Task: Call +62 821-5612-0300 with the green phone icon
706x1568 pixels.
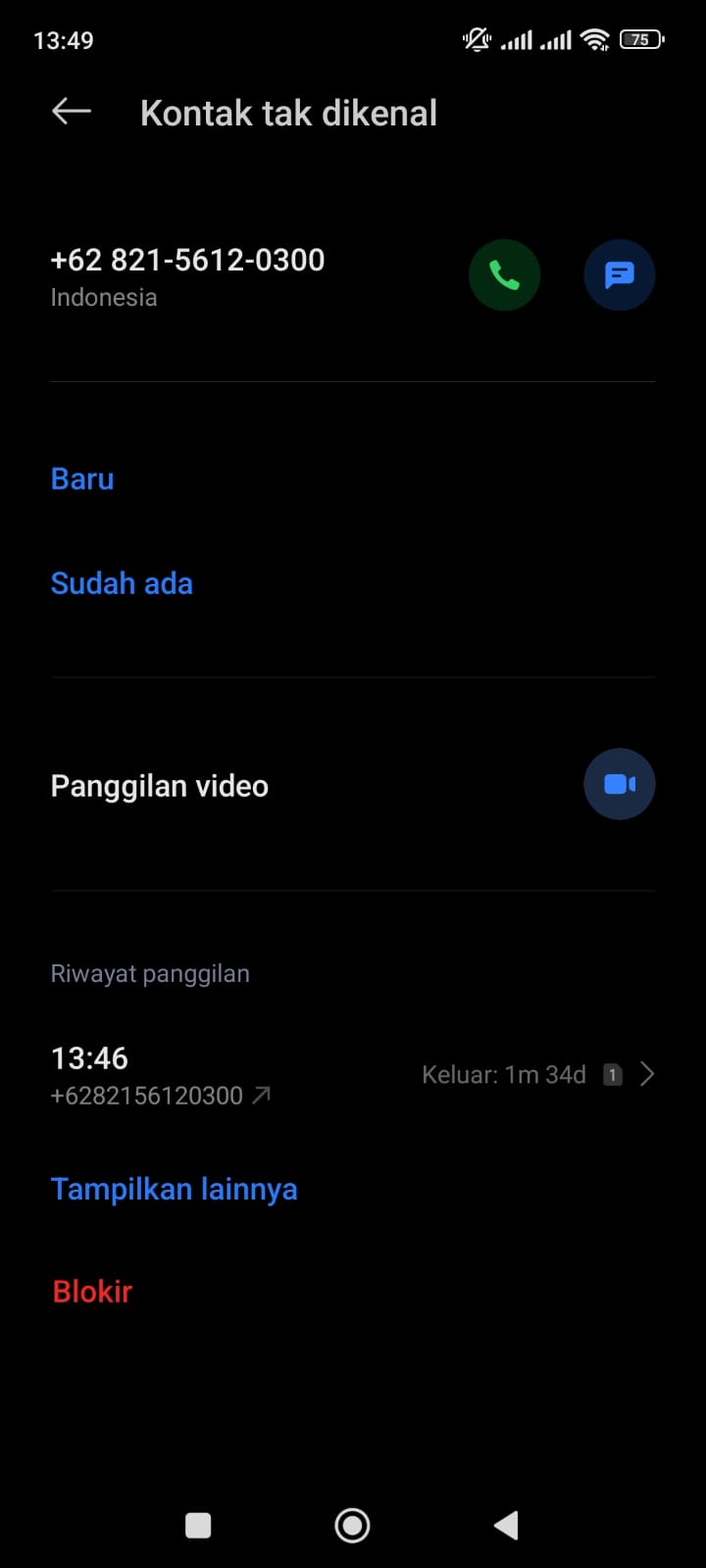Action: coord(504,275)
